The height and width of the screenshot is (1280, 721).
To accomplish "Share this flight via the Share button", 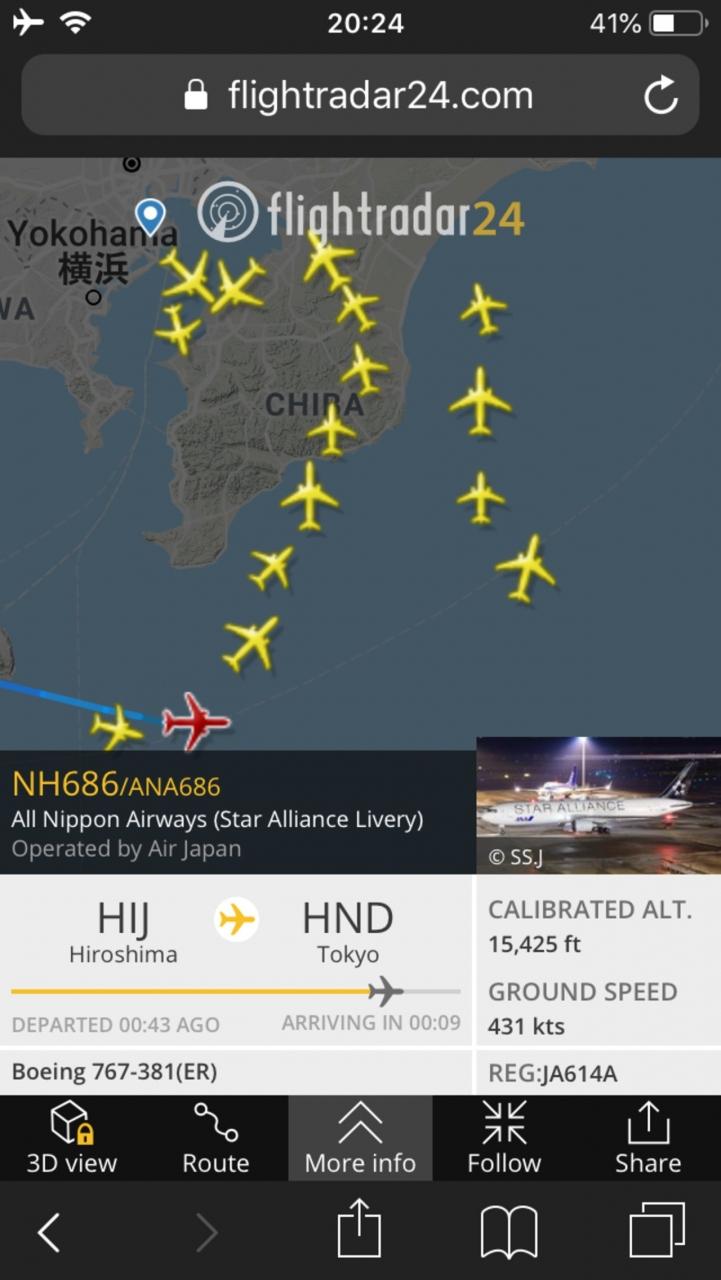I will coord(648,1138).
